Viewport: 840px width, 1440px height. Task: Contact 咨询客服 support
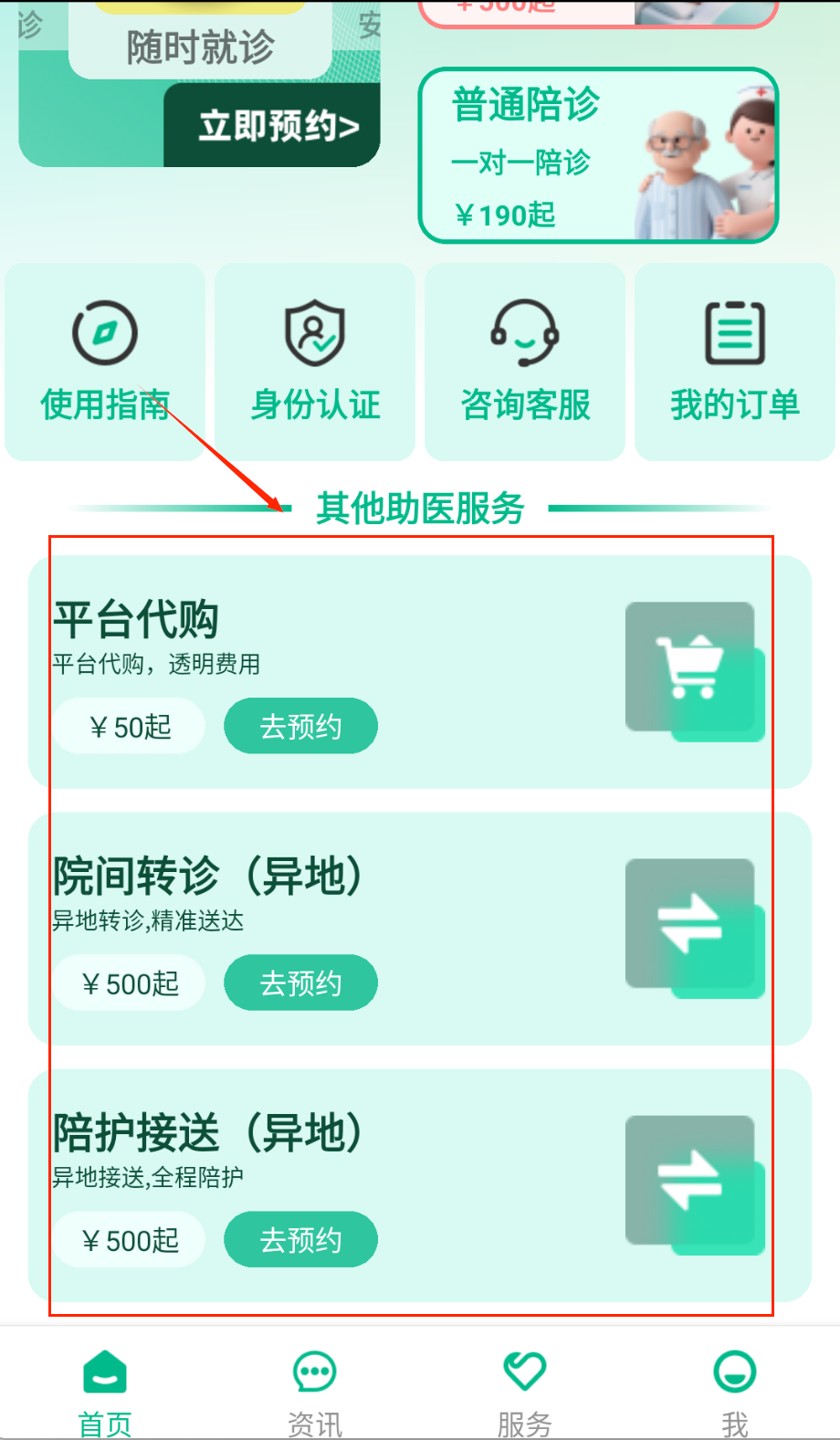pyautogui.click(x=525, y=363)
